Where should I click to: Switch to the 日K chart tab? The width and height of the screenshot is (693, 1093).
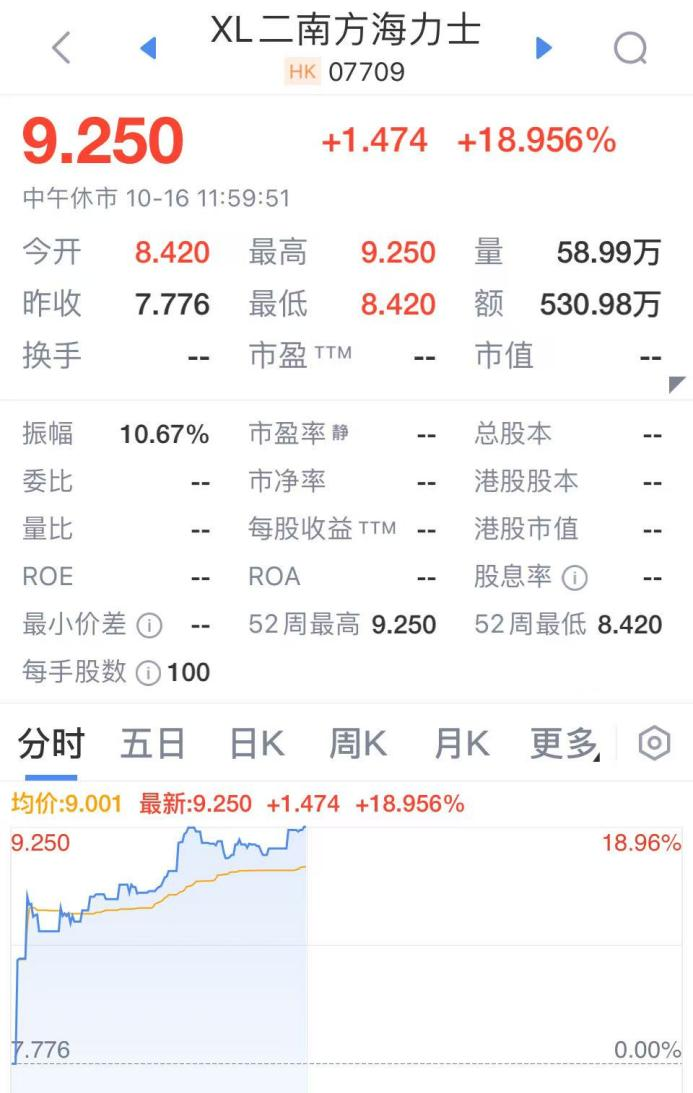coord(257,744)
